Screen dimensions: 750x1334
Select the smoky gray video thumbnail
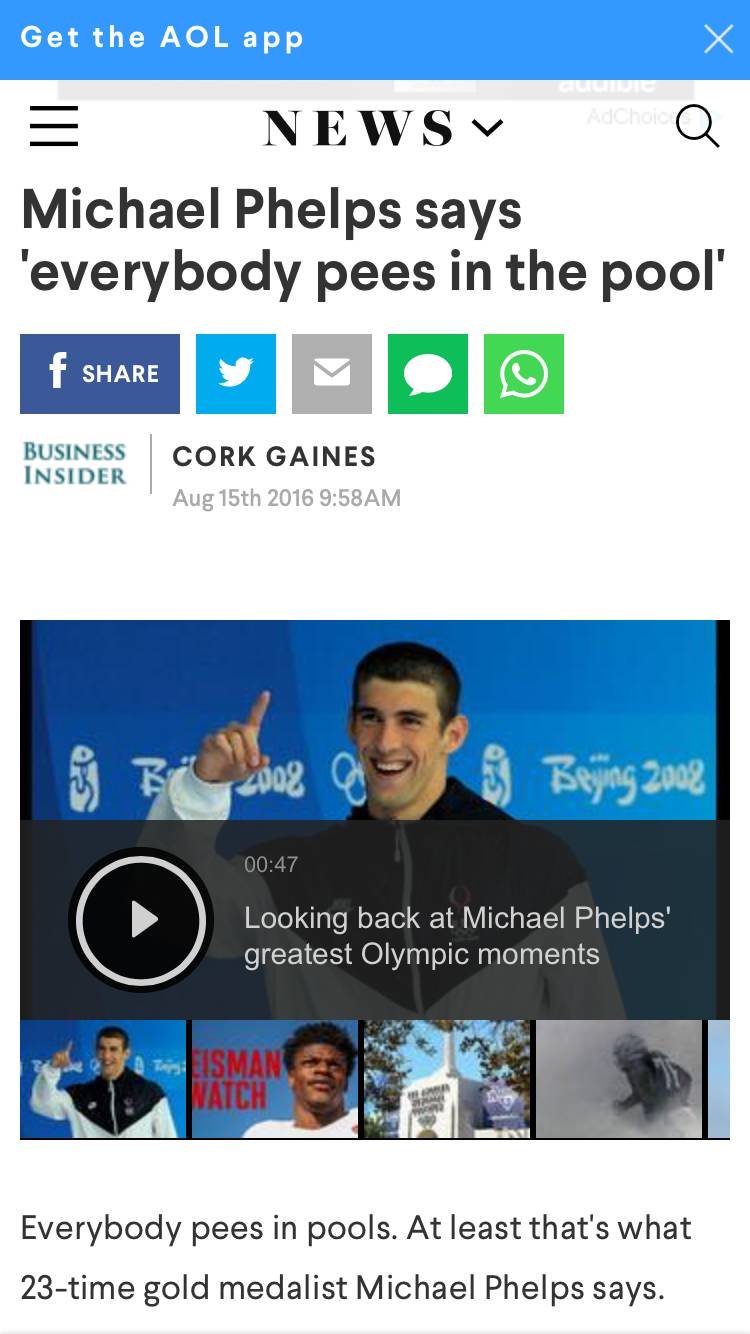tap(619, 1079)
